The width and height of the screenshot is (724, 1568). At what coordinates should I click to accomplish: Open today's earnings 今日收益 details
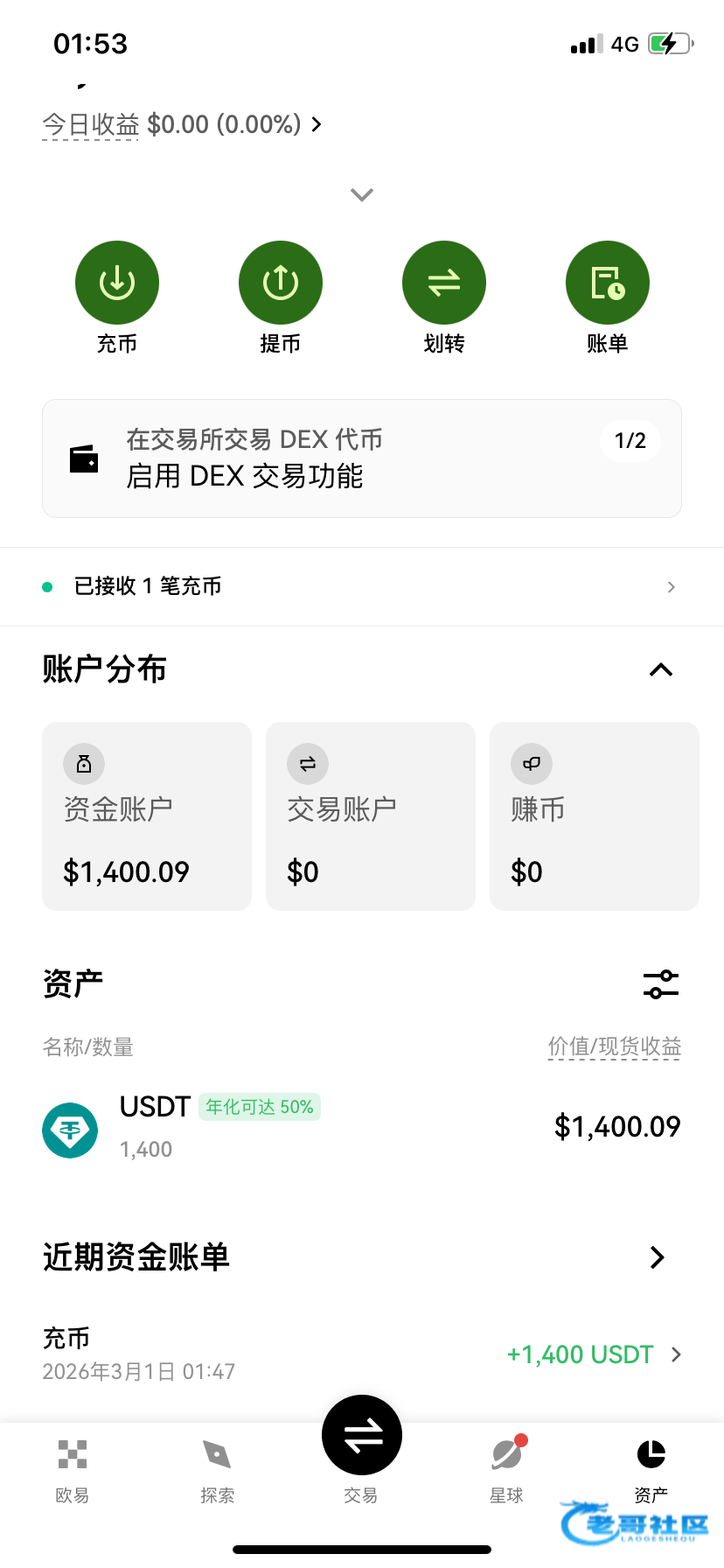[182, 125]
